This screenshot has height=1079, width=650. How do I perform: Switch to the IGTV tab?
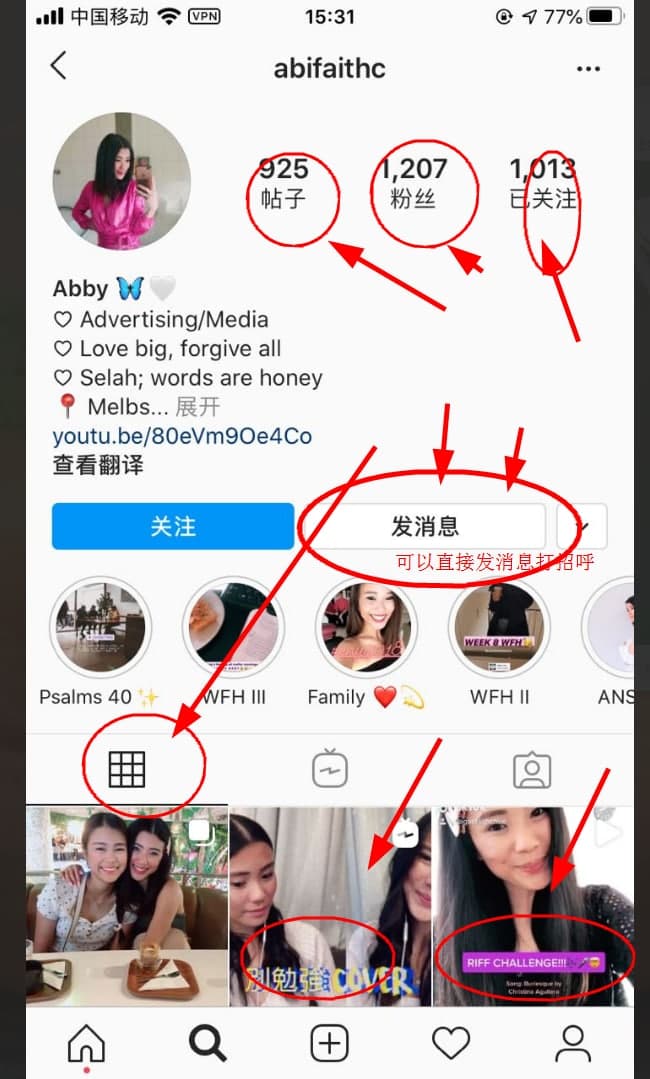point(329,769)
